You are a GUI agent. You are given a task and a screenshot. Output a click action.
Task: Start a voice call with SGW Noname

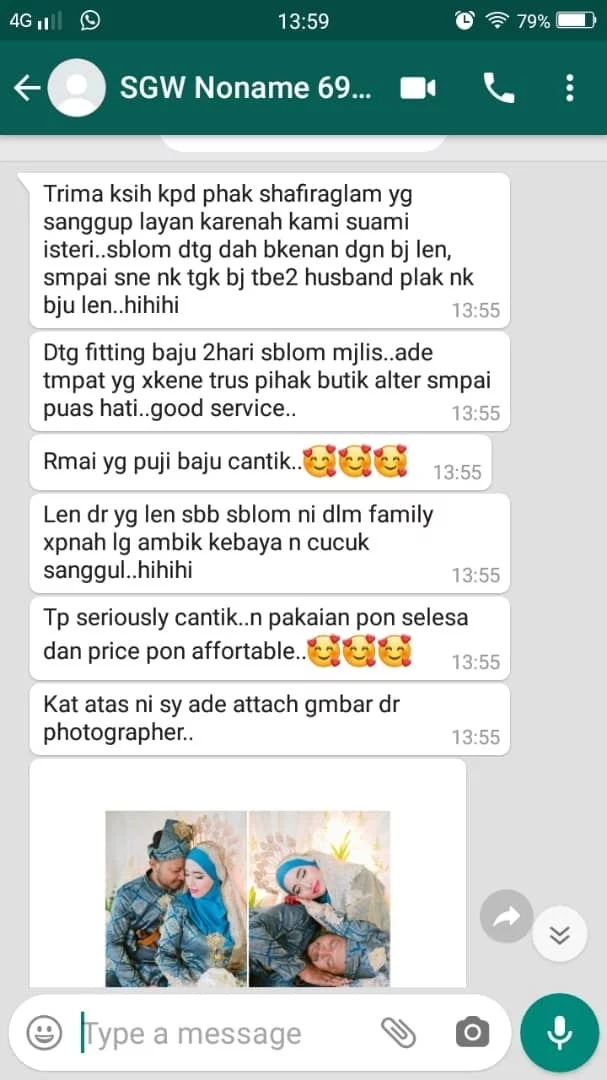tap(498, 88)
